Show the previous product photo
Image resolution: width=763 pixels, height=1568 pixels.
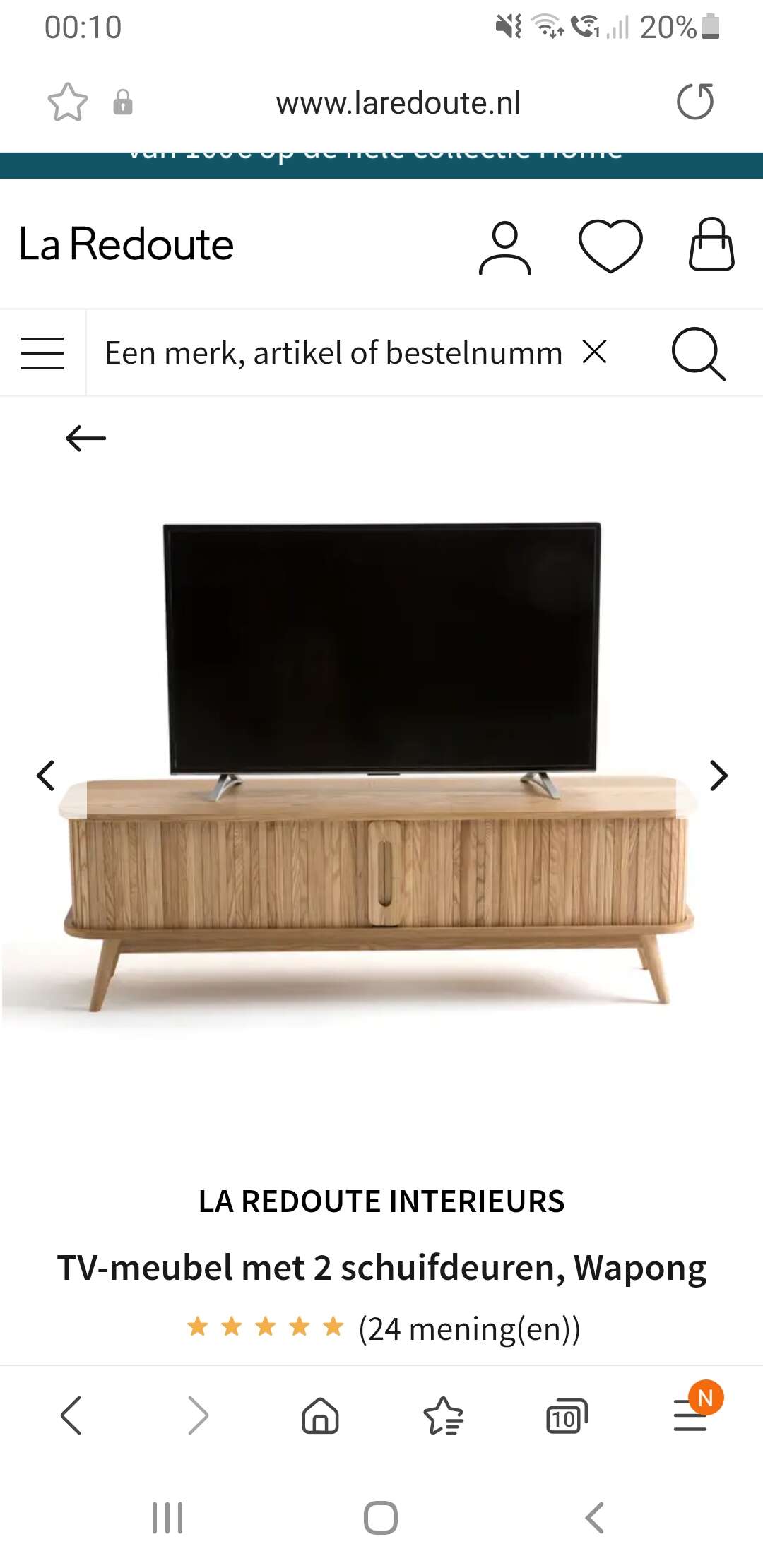[46, 776]
